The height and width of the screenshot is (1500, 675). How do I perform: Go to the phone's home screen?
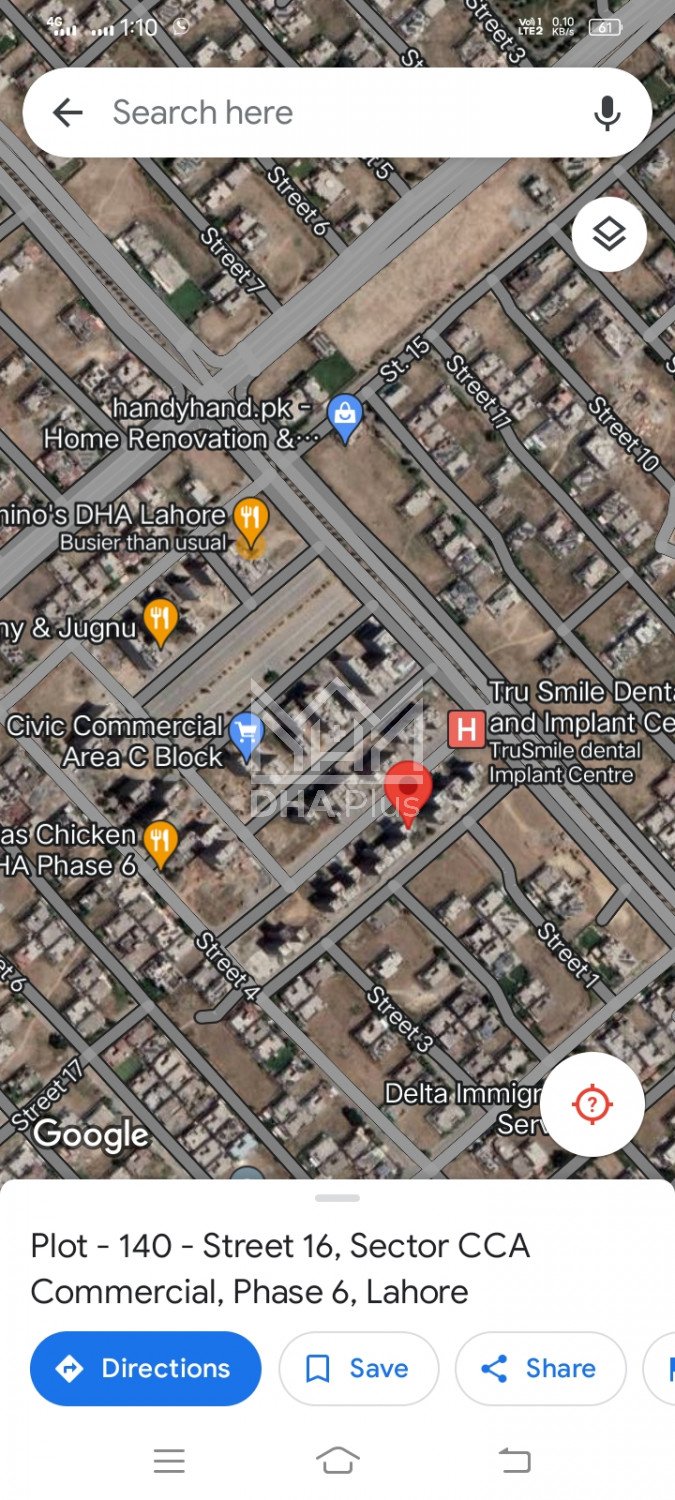337,1461
